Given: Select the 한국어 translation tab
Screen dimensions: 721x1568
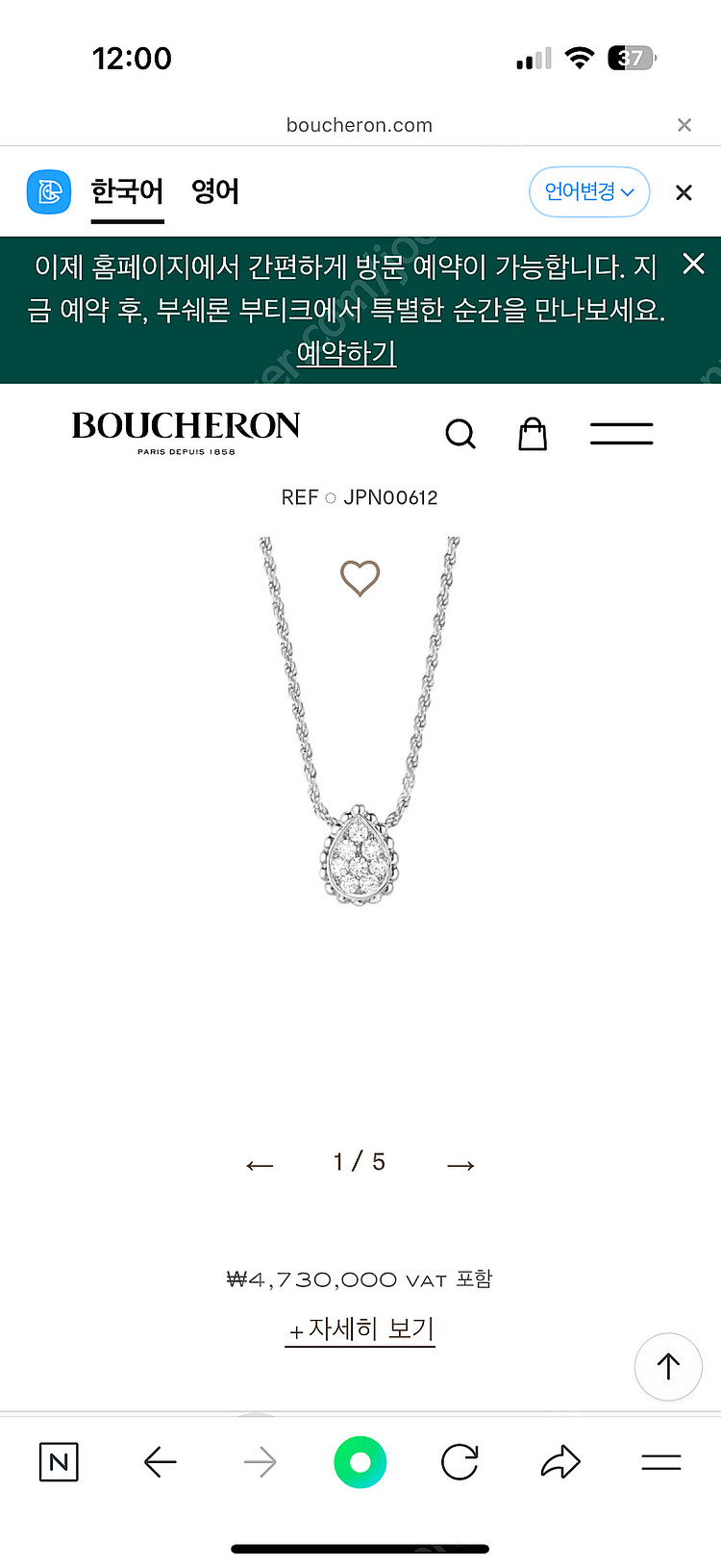Looking at the screenshot, I should [x=127, y=191].
